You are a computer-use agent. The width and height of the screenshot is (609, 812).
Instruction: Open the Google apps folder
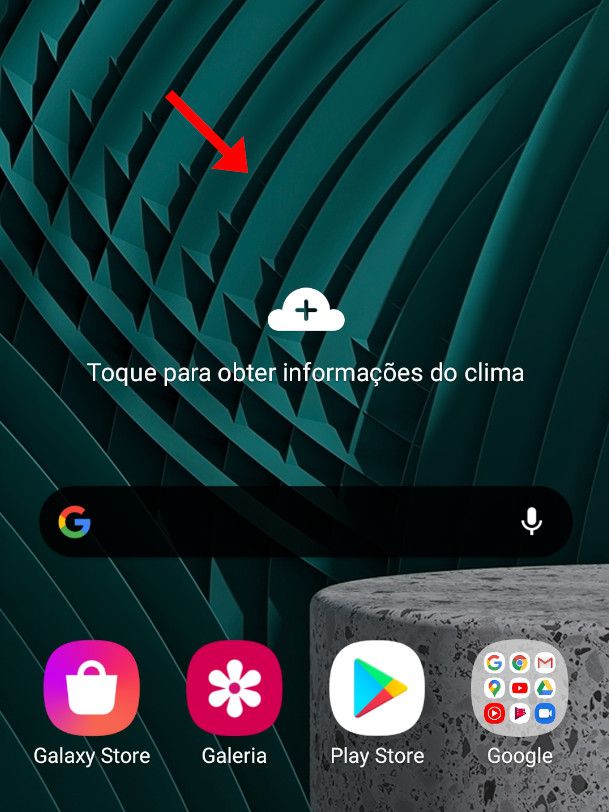[519, 688]
